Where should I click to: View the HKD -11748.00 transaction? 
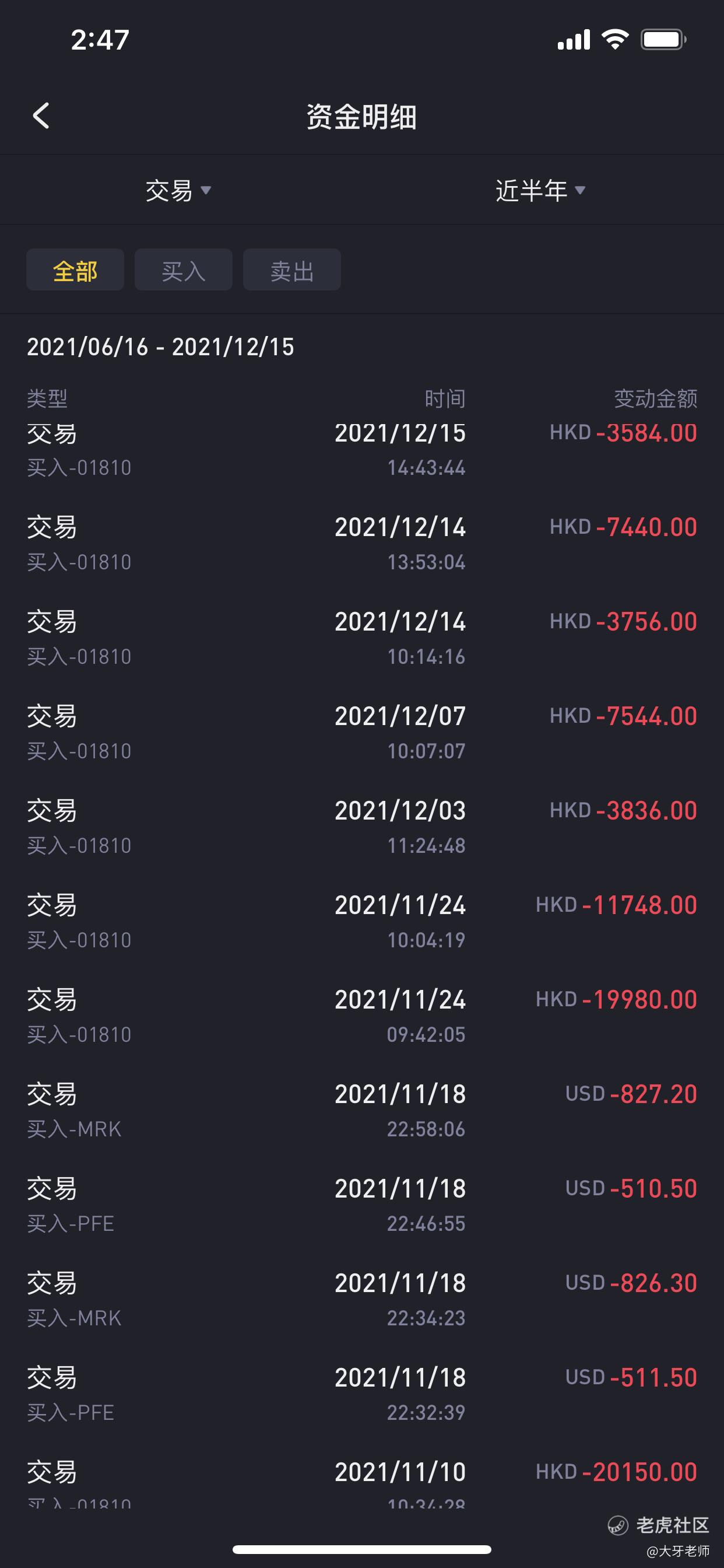(x=362, y=922)
